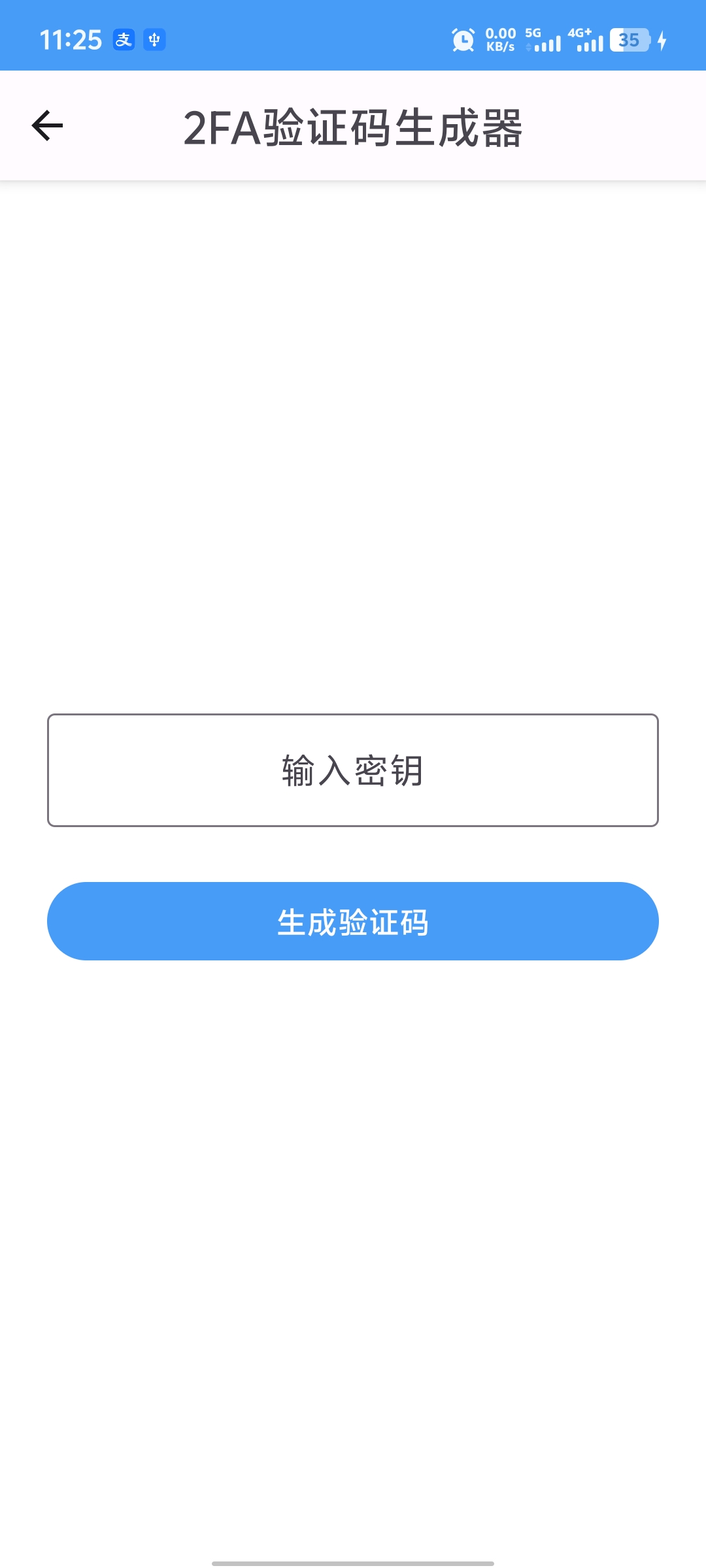Tap the Alipay notification icon in status bar
This screenshot has height=1568, width=706.
click(124, 41)
